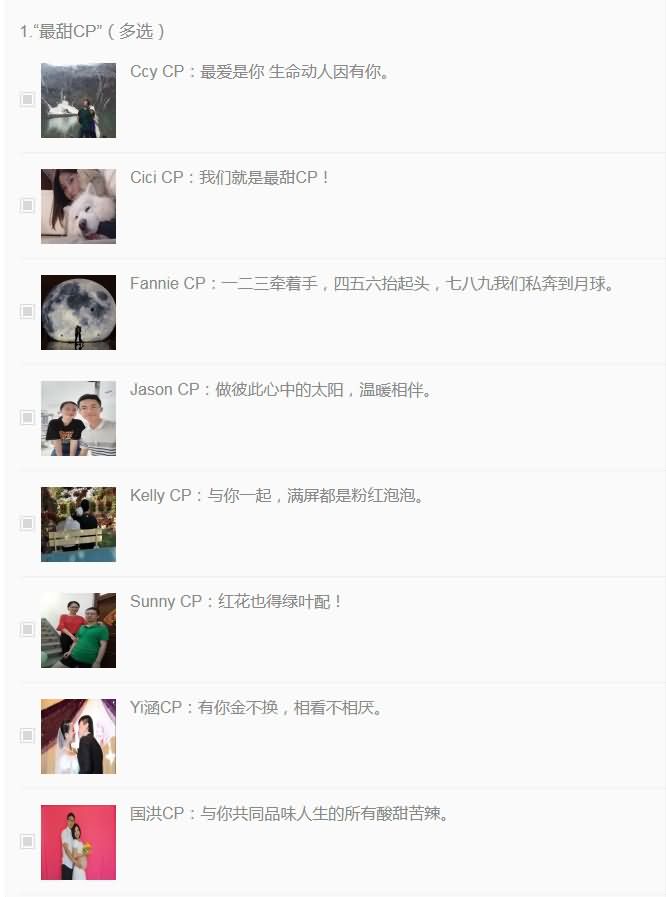Choose Sunny CP checkbox
The width and height of the screenshot is (666, 897).
point(27,630)
